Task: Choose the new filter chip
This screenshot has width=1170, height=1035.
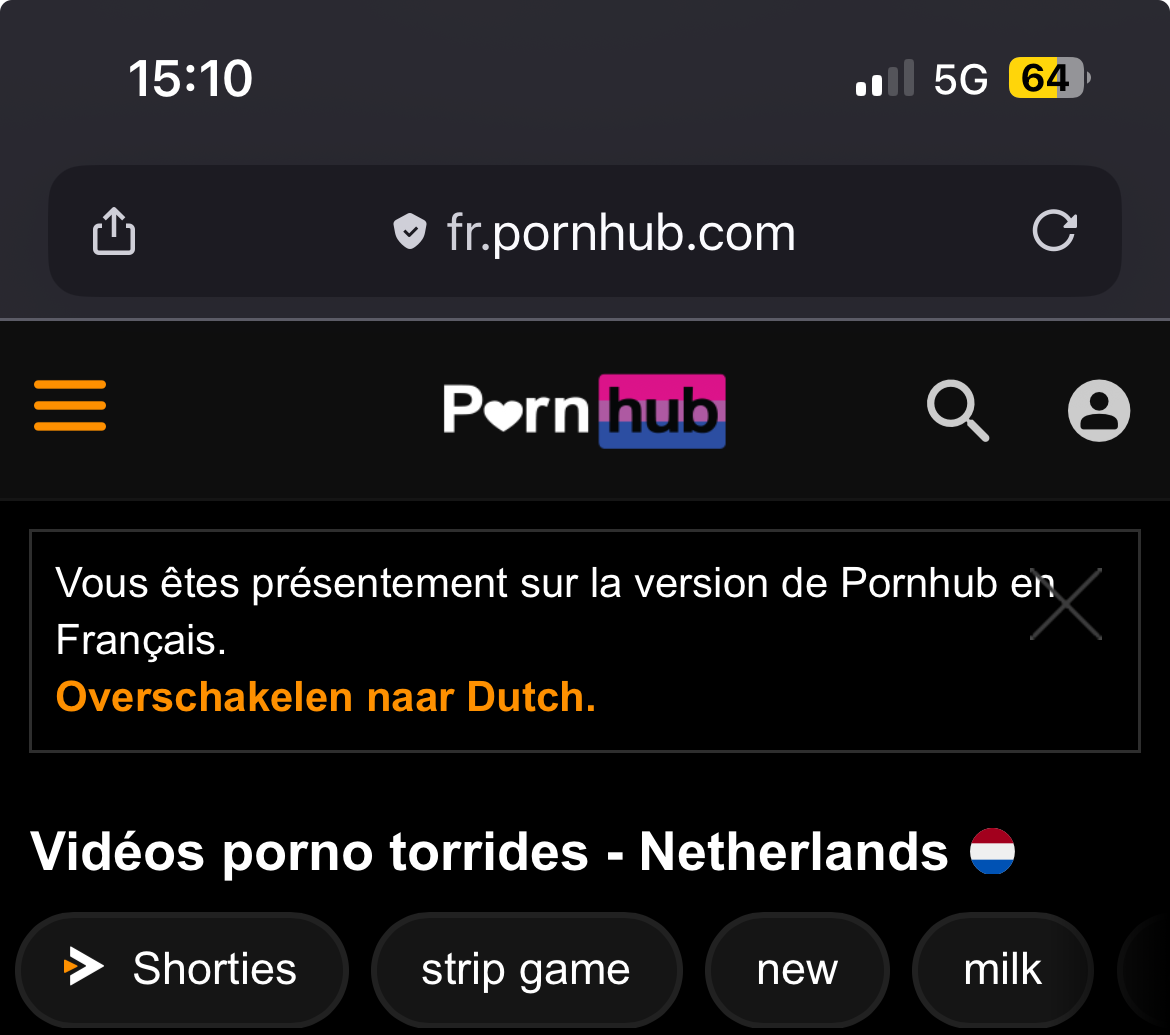Action: tap(797, 969)
